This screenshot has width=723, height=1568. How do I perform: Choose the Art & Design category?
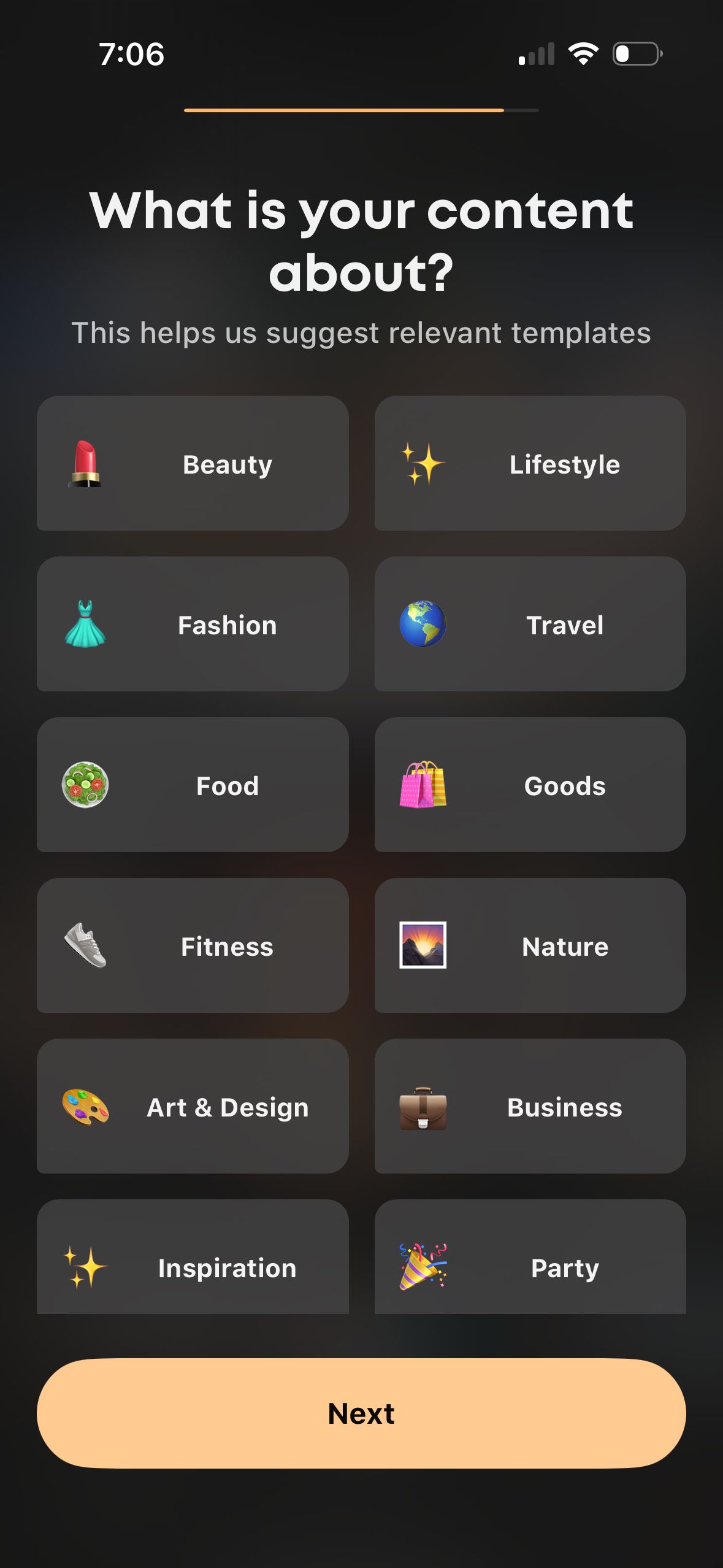[x=193, y=1106]
